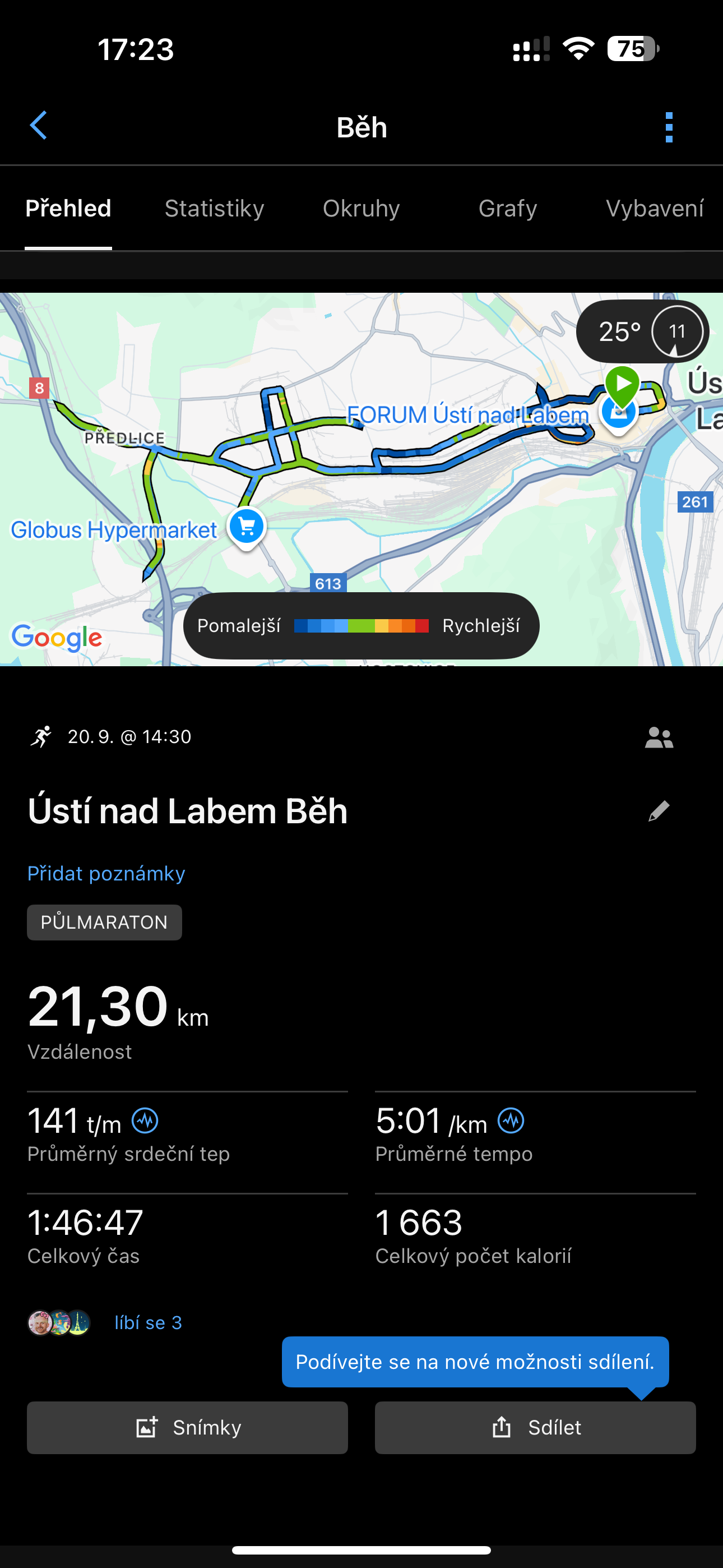Open the Okruhy tab
This screenshot has width=723, height=1568.
(361, 209)
